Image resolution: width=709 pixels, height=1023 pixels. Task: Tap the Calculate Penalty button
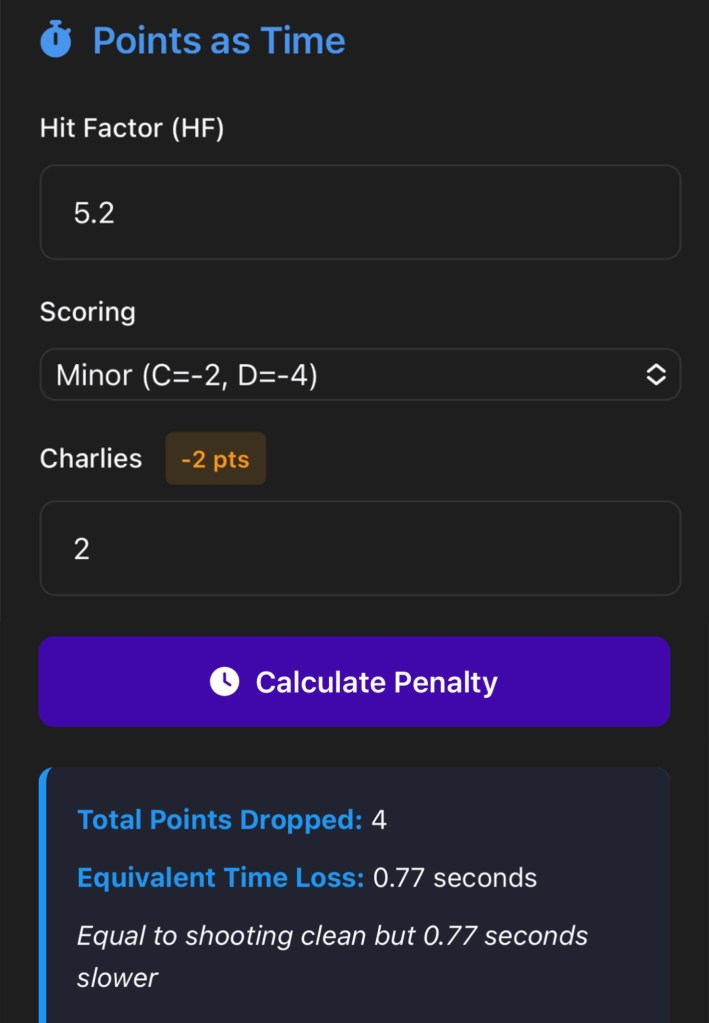click(x=354, y=682)
